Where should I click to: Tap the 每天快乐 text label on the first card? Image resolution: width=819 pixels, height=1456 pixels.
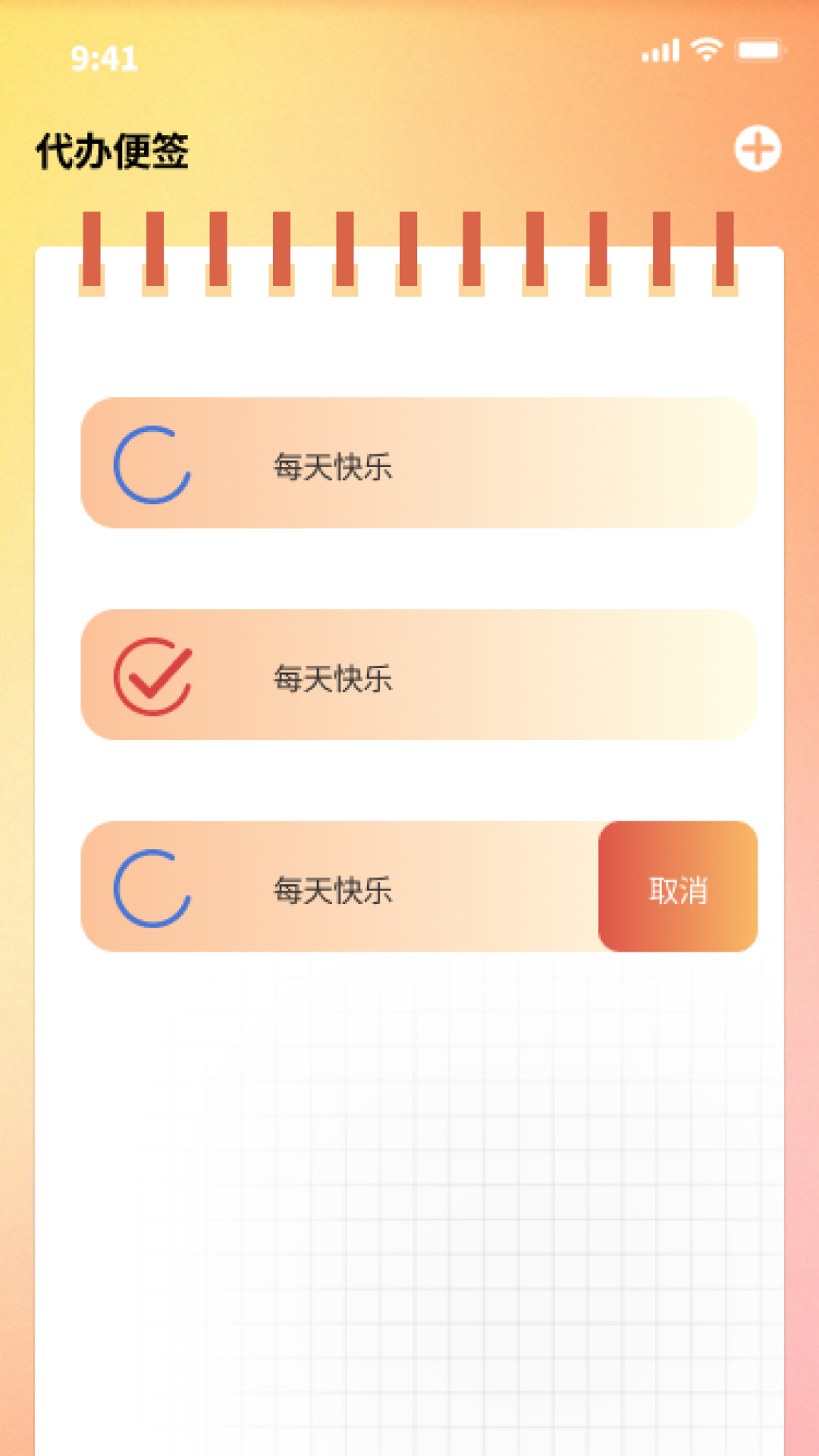pos(332,468)
